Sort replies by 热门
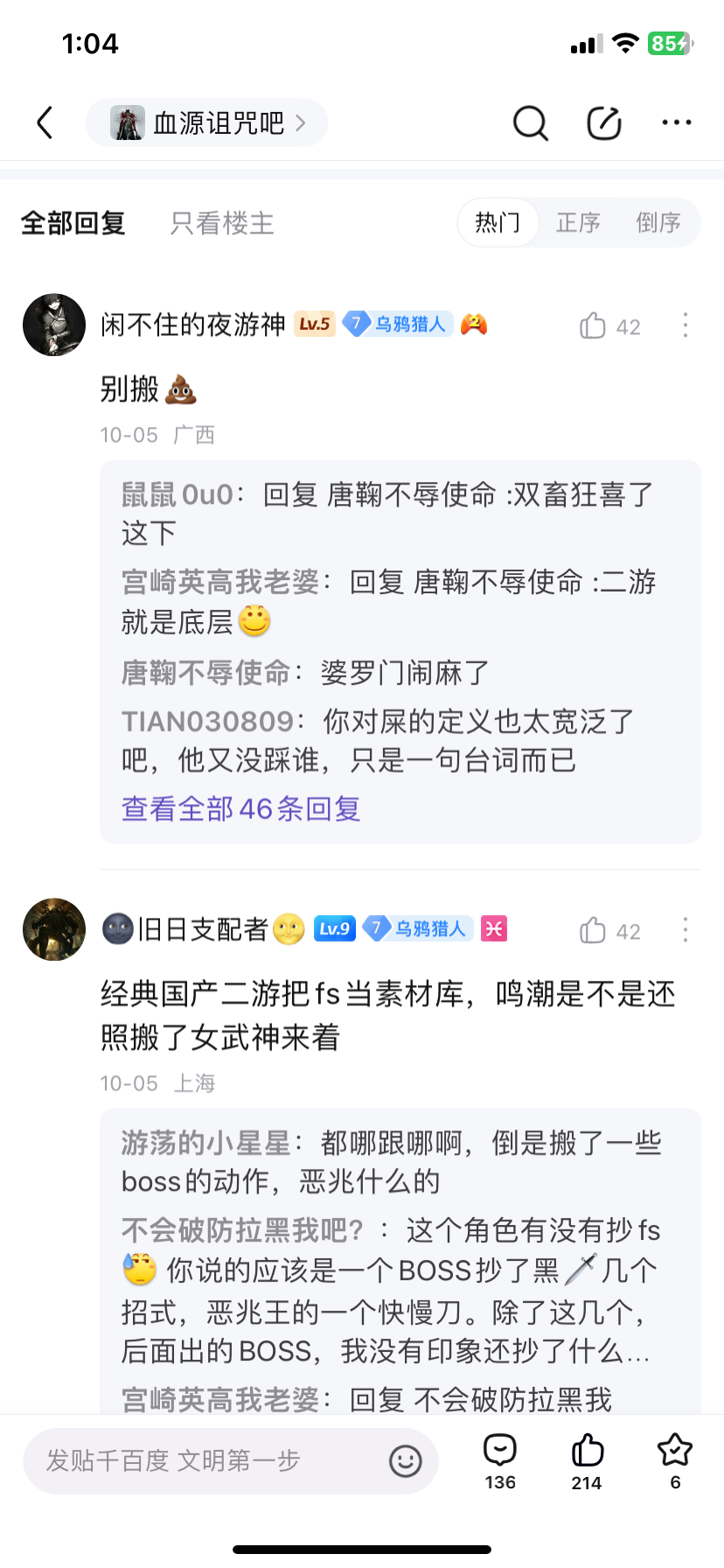Screen dimensions: 724x1568 498,222
